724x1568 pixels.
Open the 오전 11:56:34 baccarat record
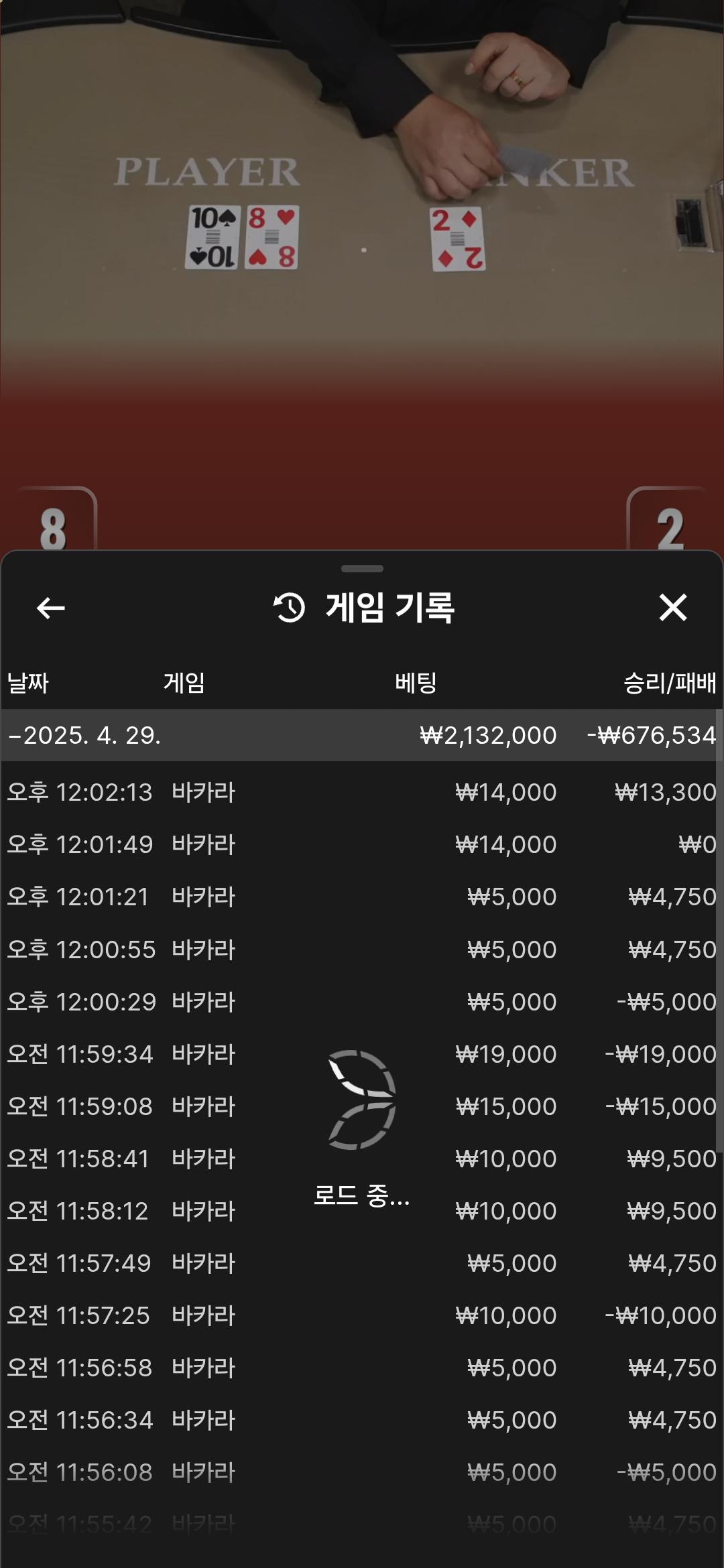pos(362,1420)
